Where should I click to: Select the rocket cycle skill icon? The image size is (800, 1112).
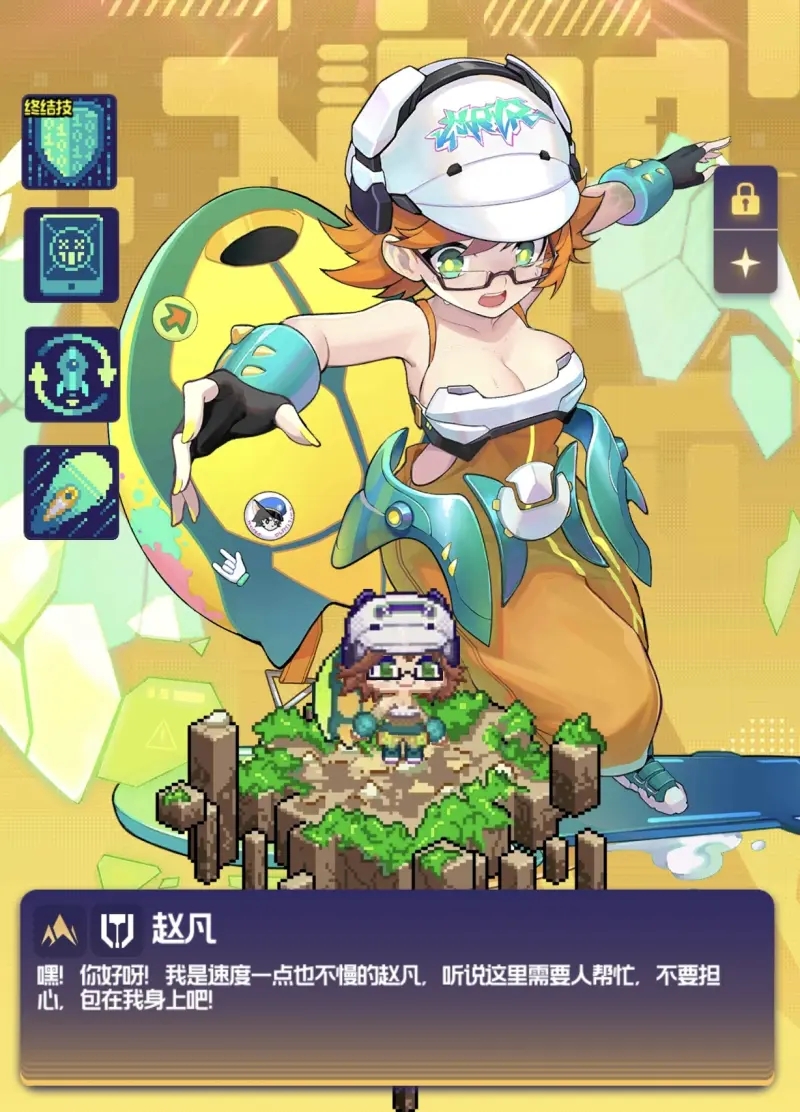tap(71, 373)
